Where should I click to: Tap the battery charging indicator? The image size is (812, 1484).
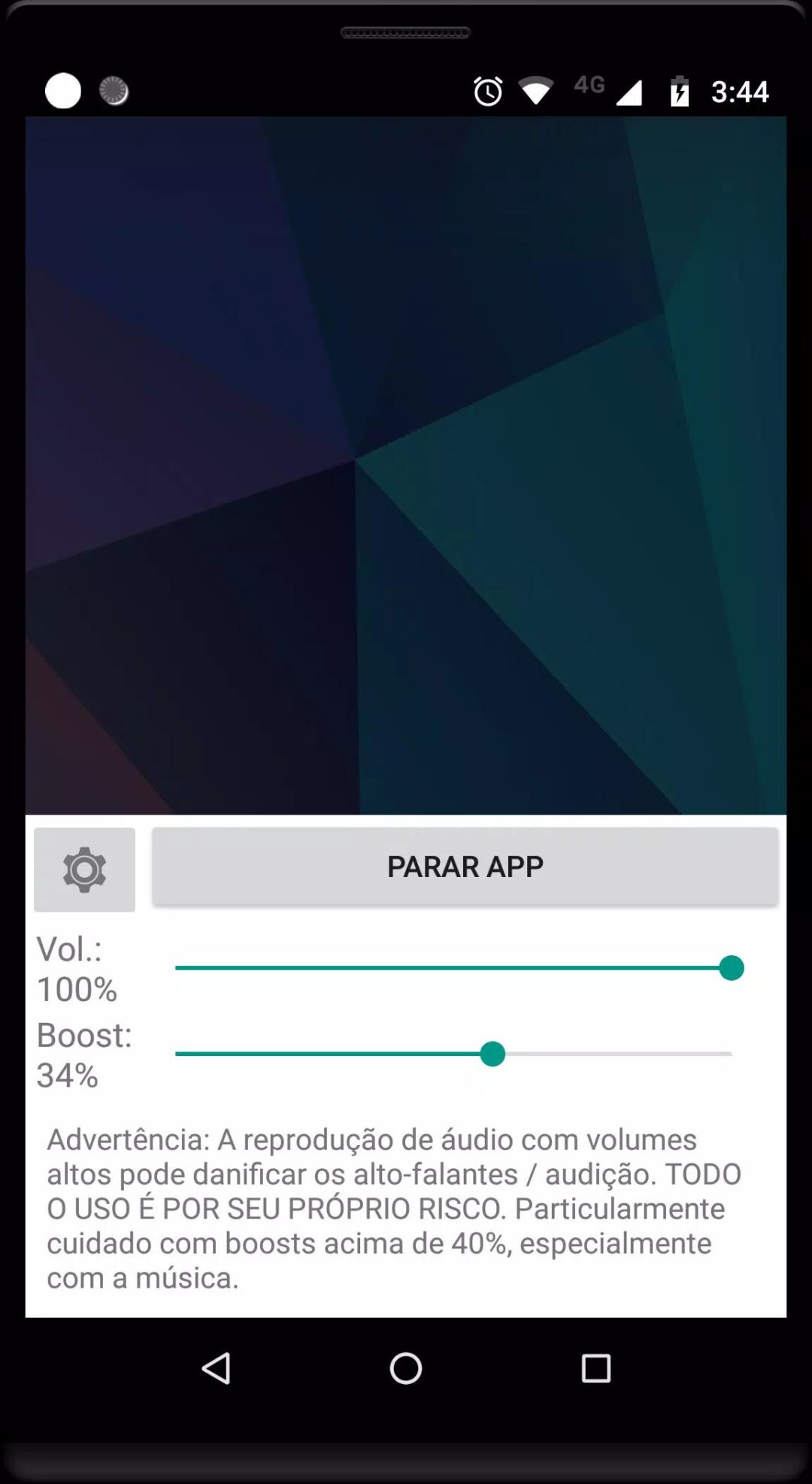tap(679, 90)
